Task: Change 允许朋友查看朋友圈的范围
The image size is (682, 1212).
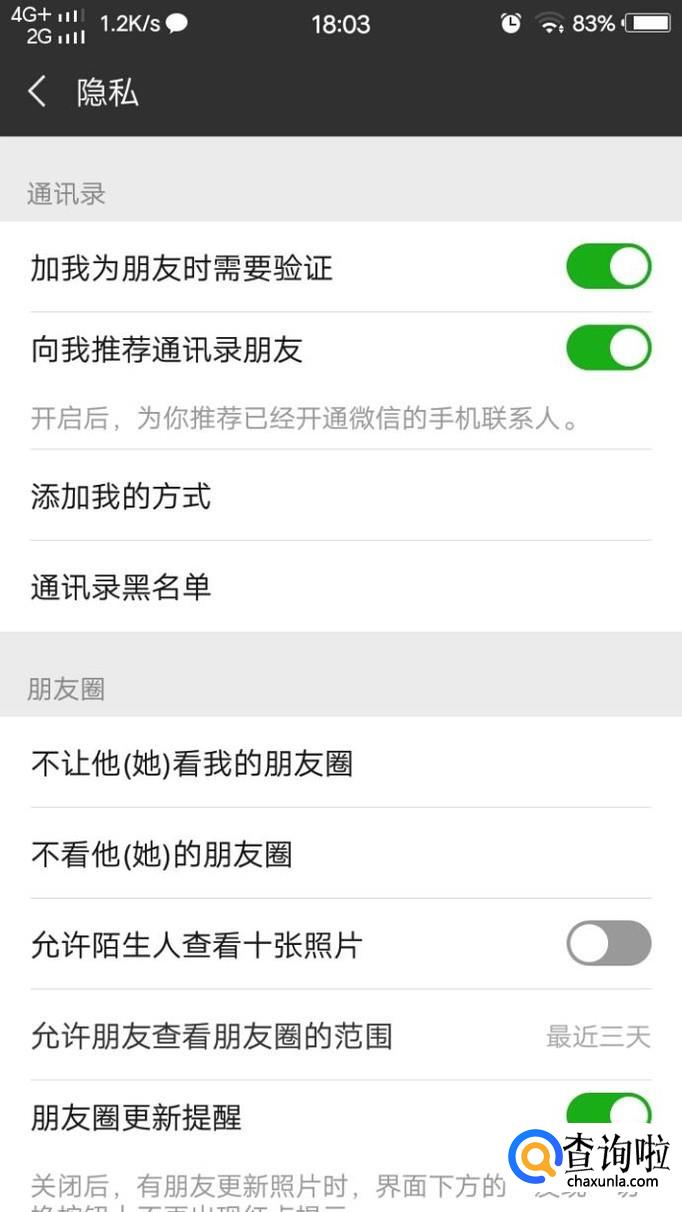Action: pyautogui.click(x=341, y=1036)
